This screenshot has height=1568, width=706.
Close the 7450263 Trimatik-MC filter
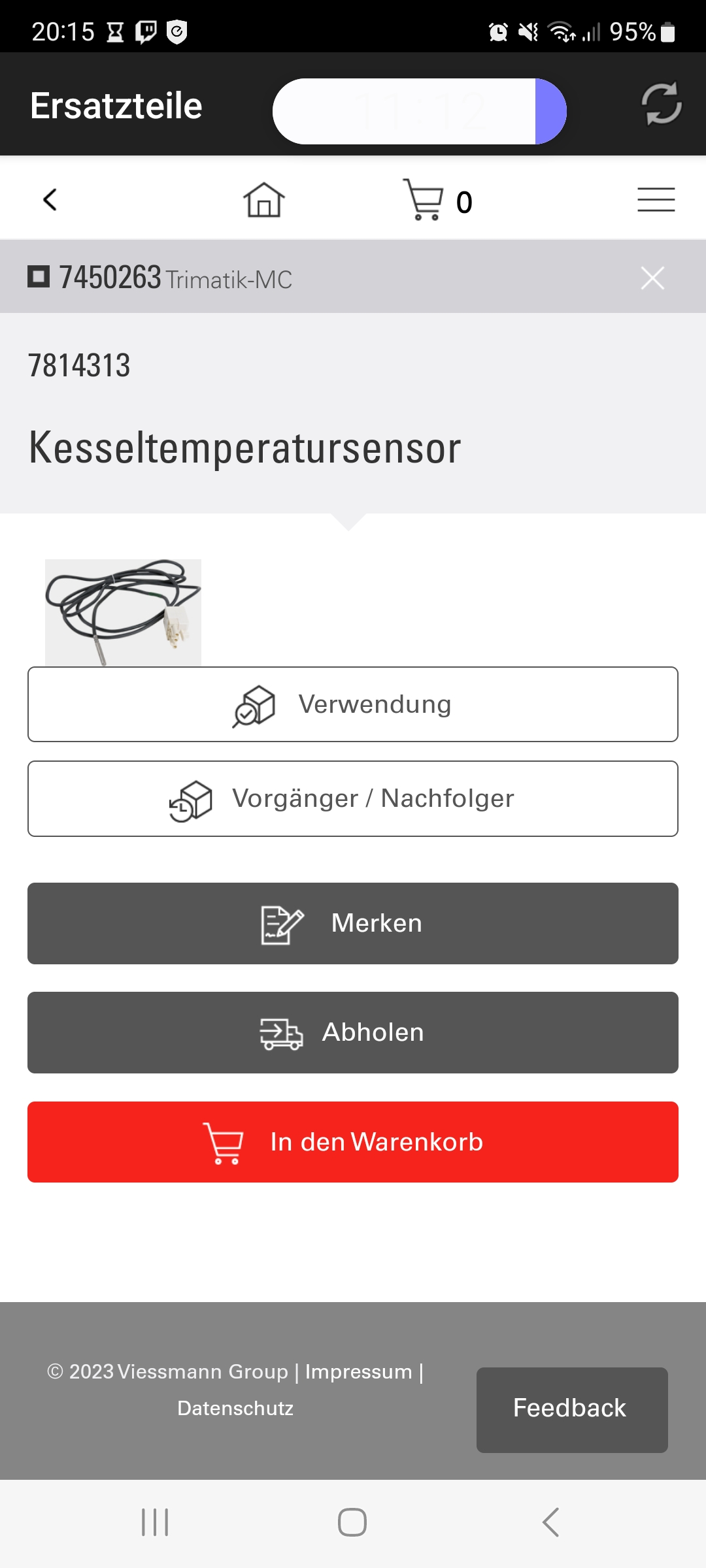pos(652,278)
